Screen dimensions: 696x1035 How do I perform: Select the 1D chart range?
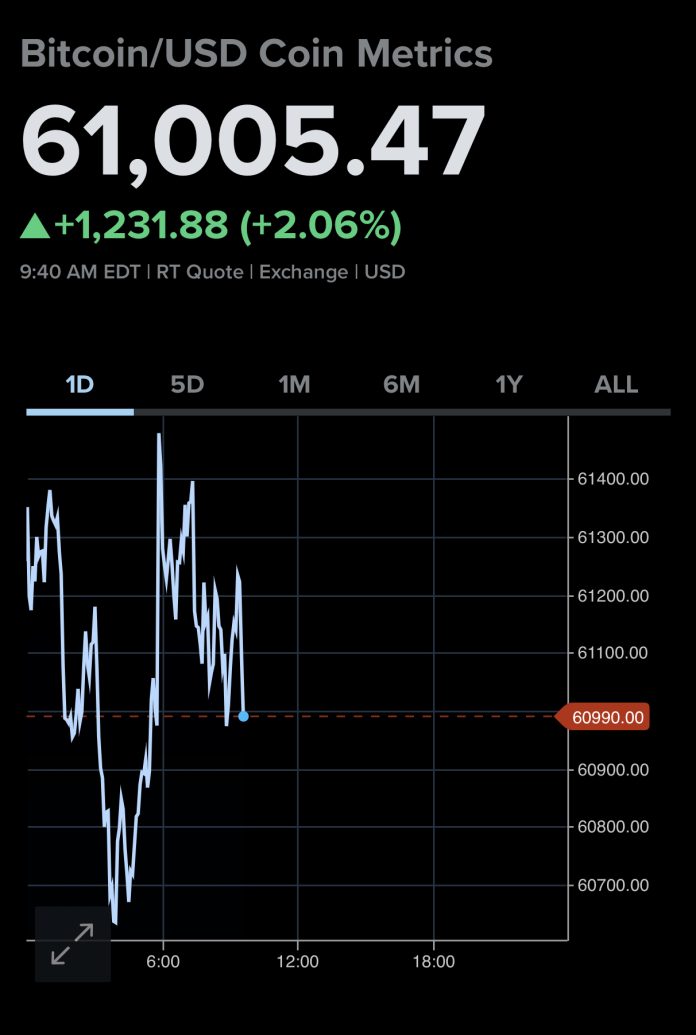[x=80, y=385]
